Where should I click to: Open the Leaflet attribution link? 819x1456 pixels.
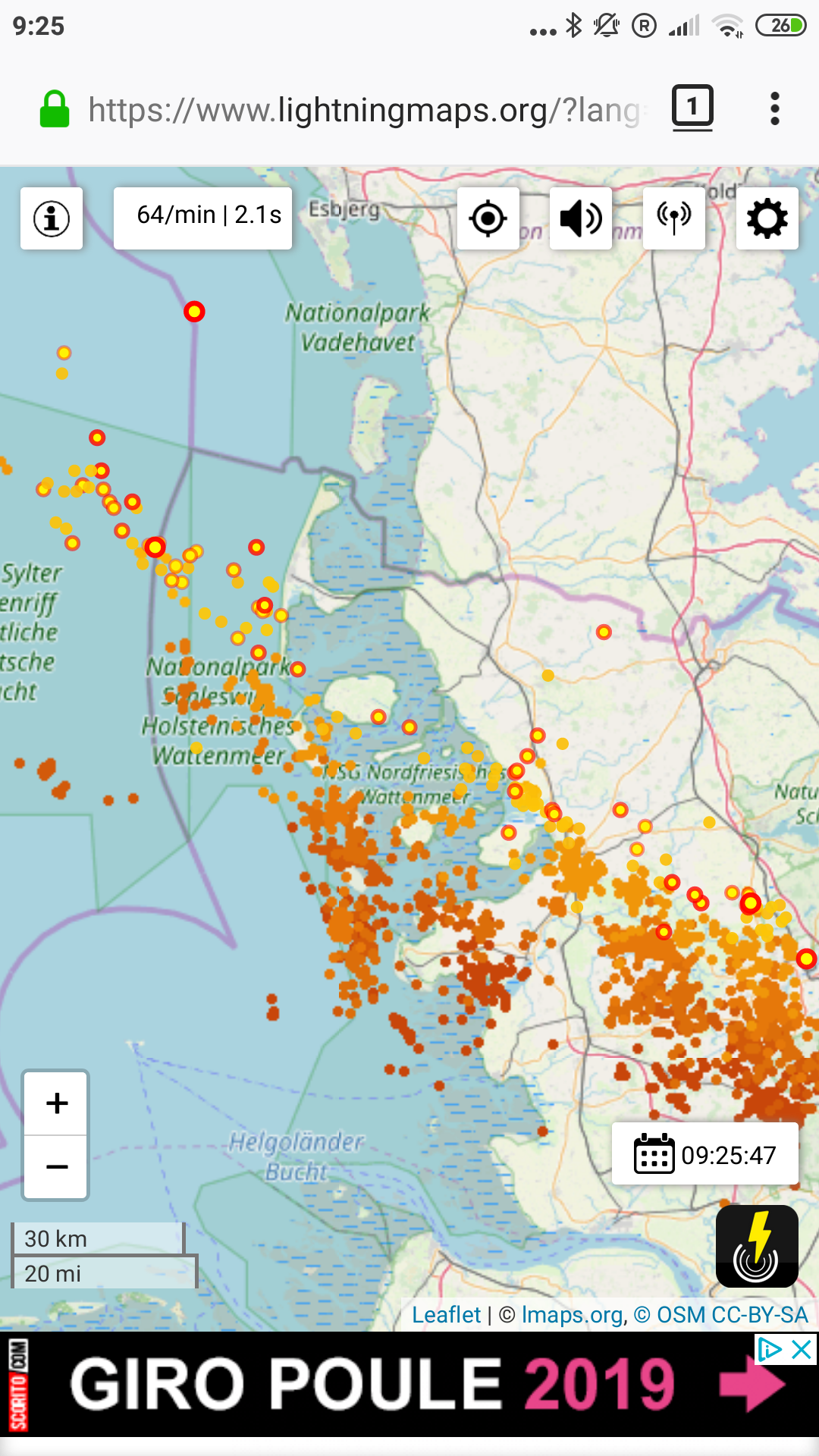coord(446,1314)
